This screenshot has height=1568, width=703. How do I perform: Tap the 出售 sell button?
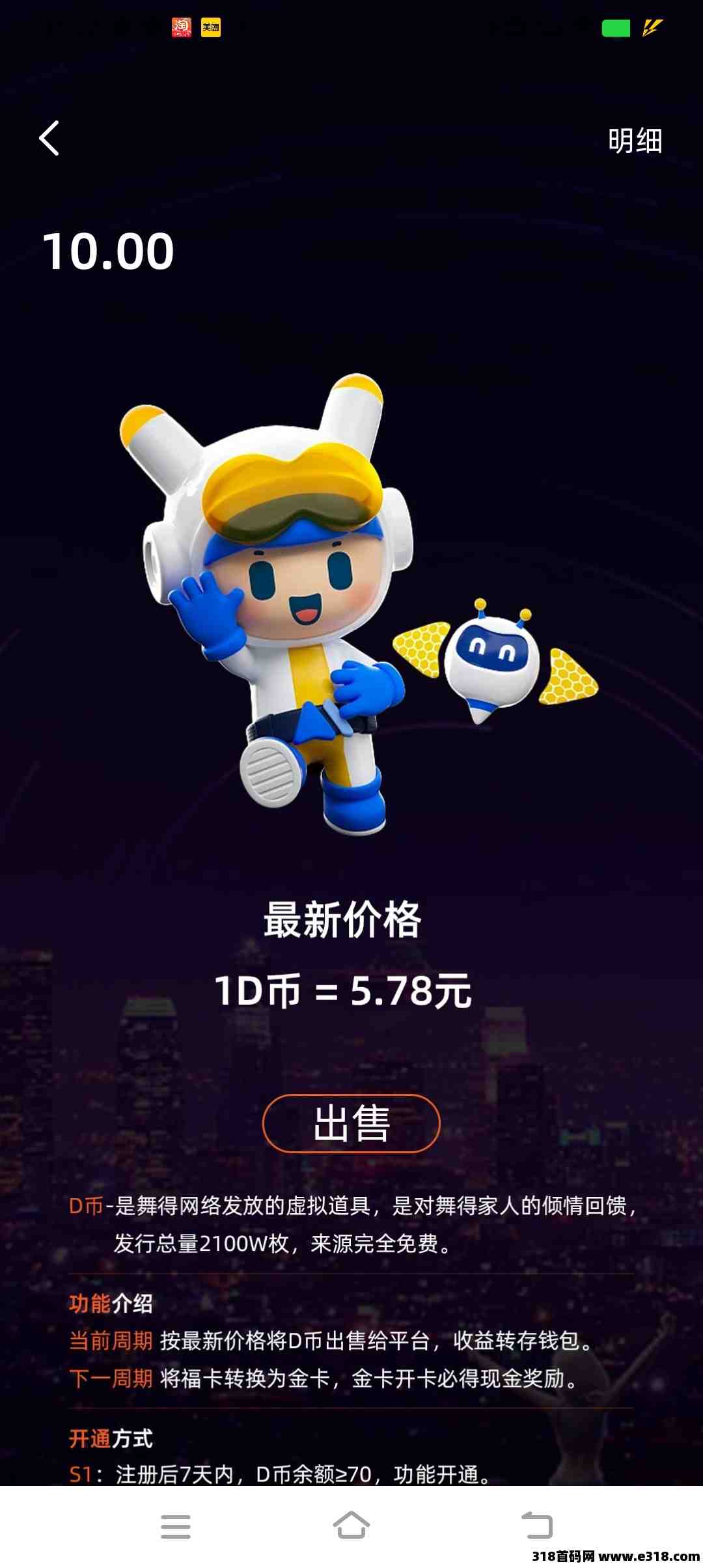pos(351,1123)
